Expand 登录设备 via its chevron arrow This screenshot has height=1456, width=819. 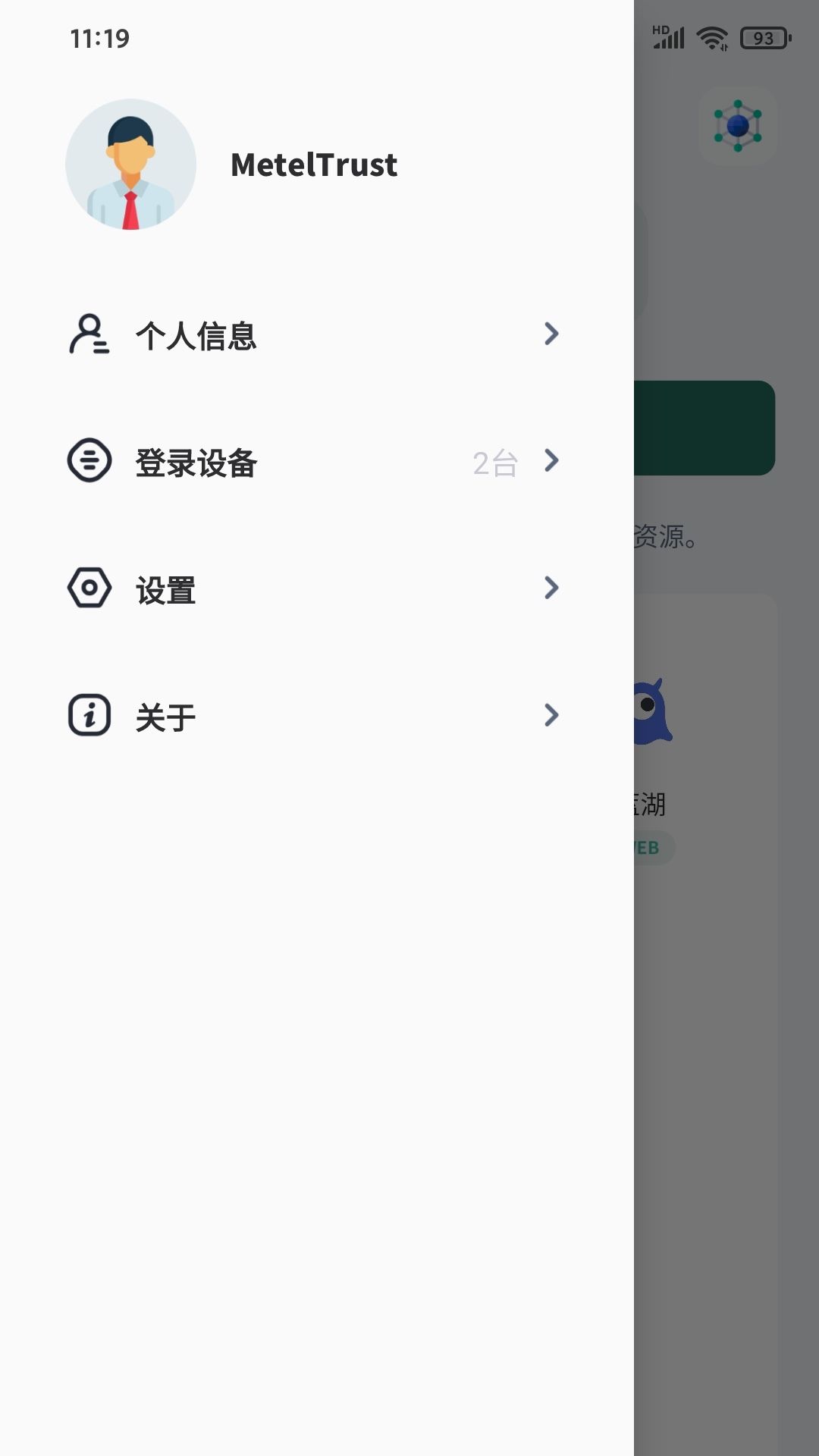click(553, 460)
